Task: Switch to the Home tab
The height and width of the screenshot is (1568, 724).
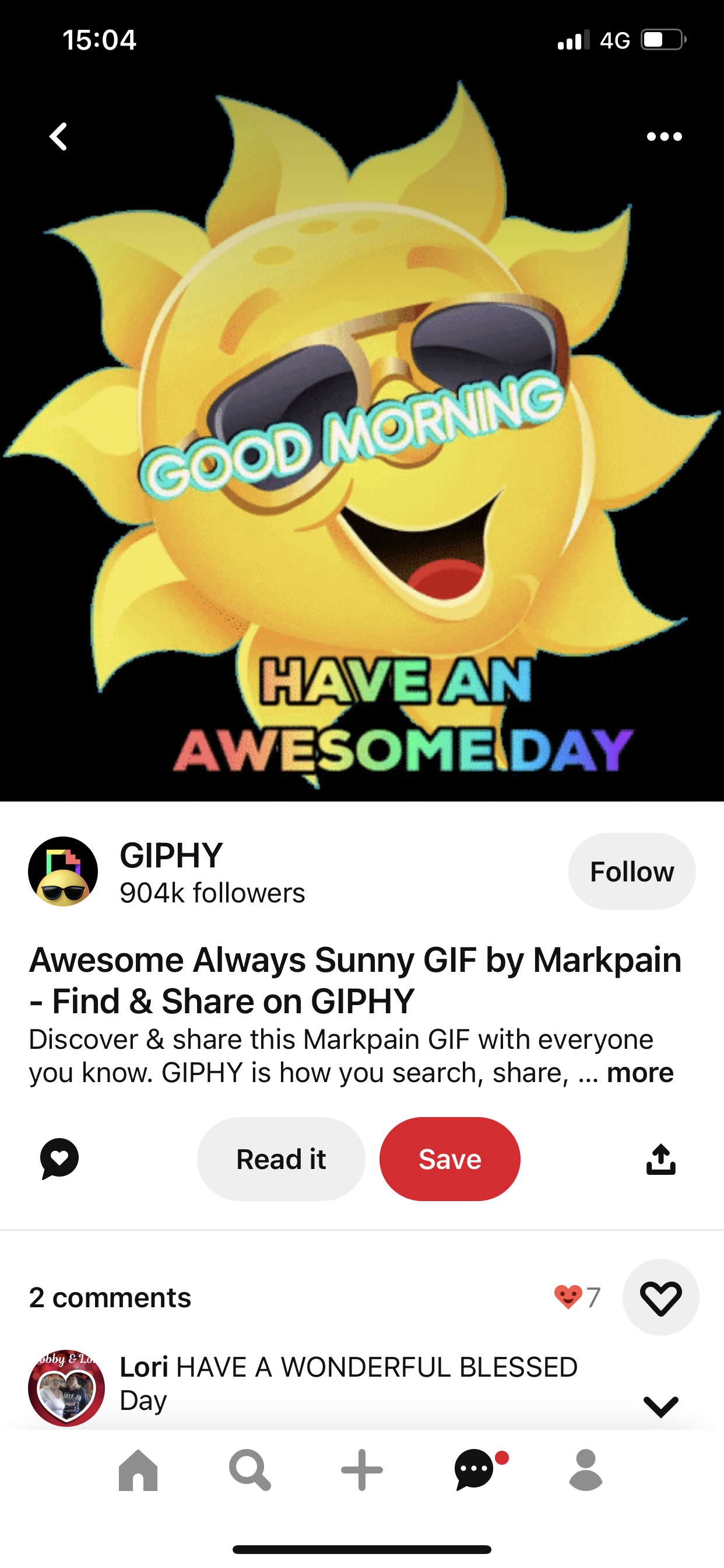Action: 138,1470
